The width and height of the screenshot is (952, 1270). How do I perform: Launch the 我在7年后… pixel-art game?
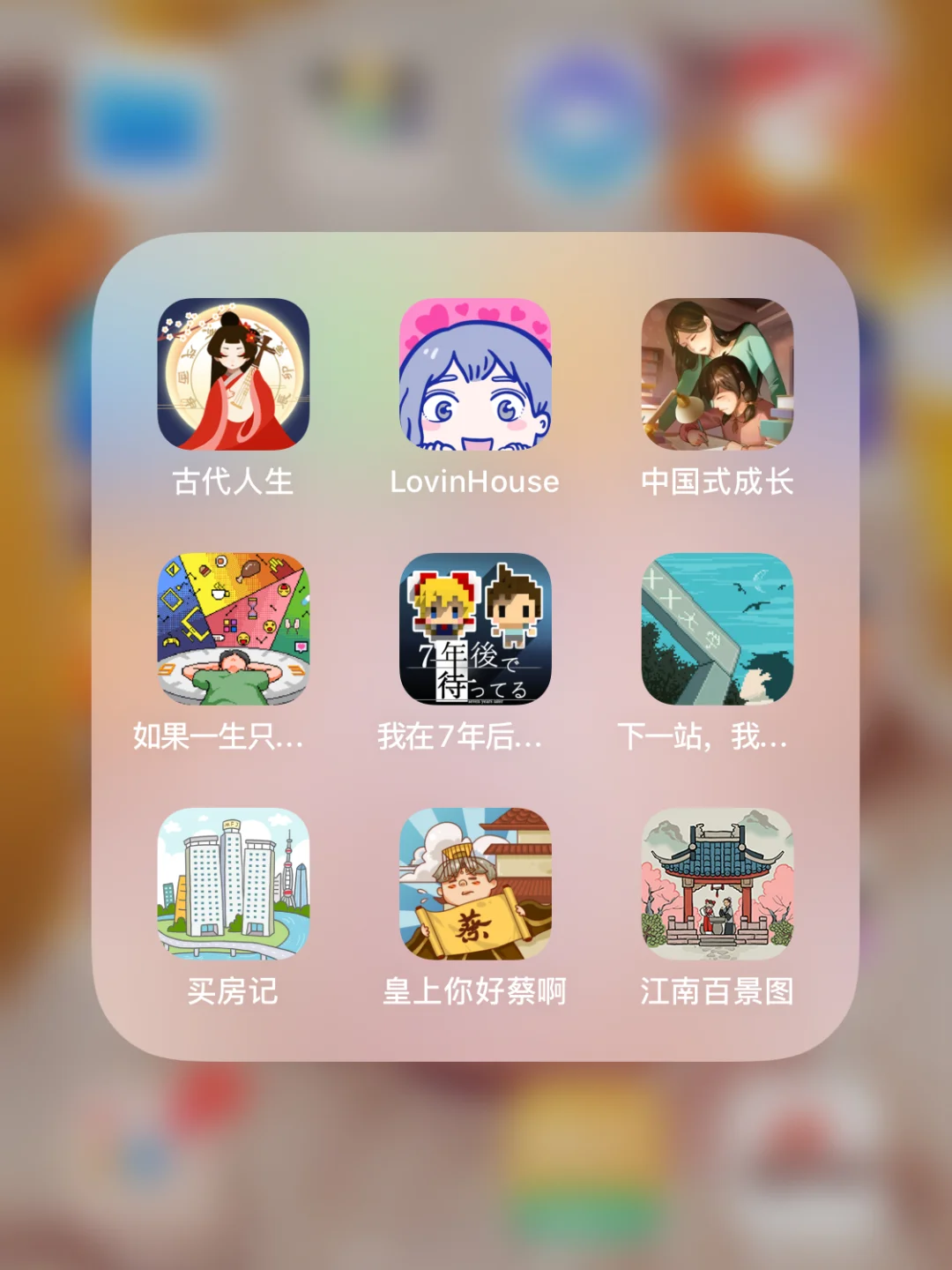coord(474,630)
